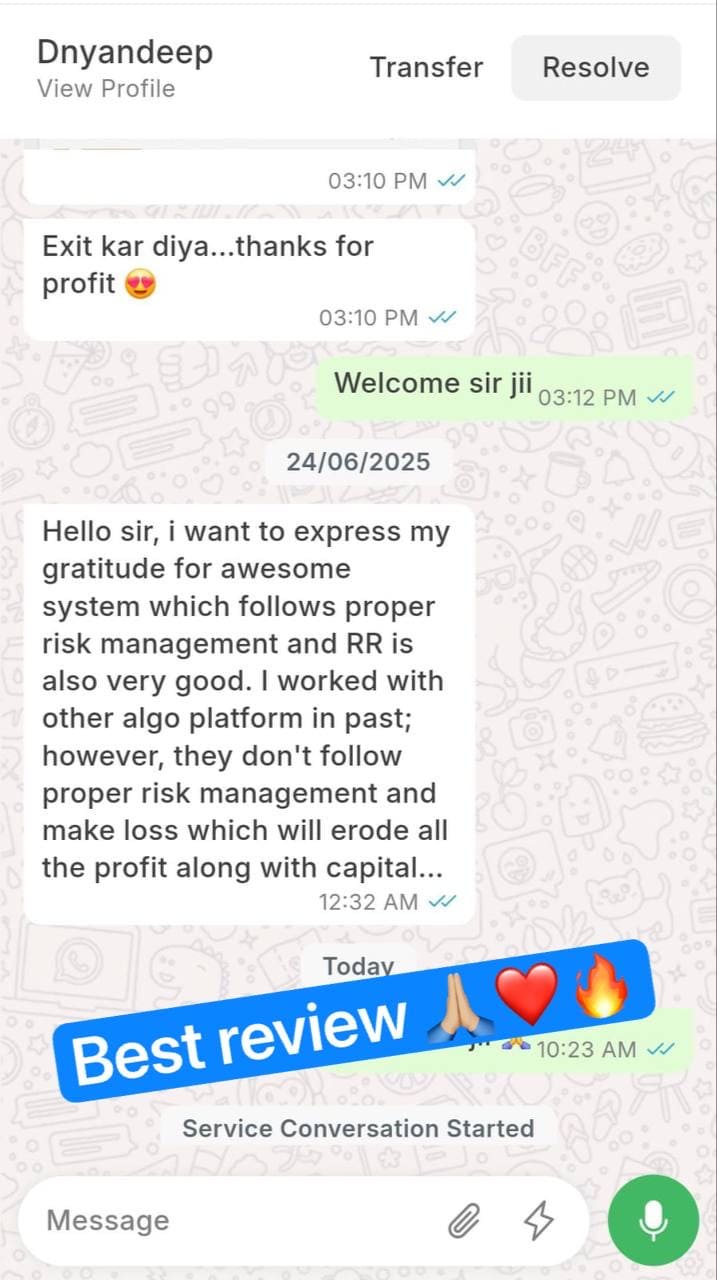
Task: Open quick replies lightning icon
Action: [539, 1220]
